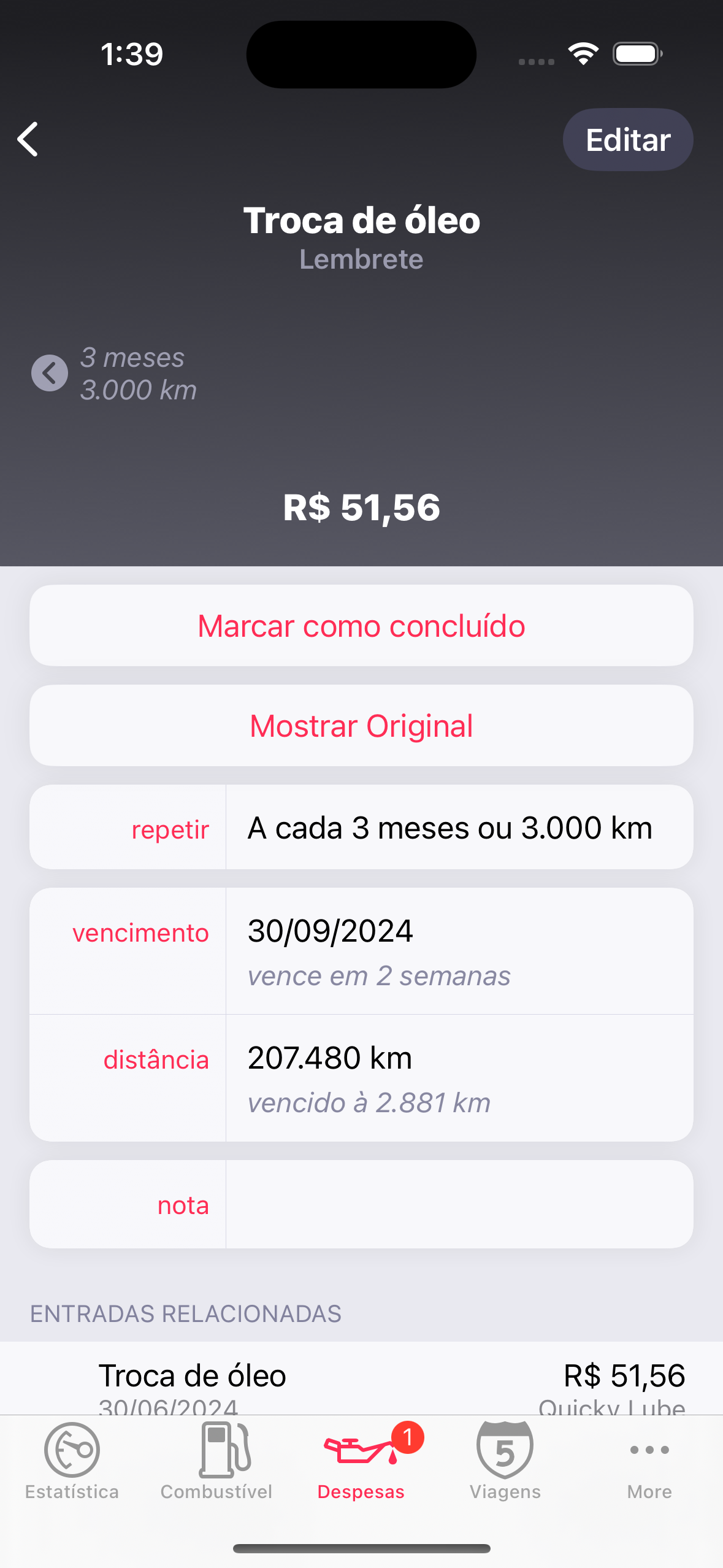Go to the Viagens tab
This screenshot has height=1568, width=723.
505,1461
